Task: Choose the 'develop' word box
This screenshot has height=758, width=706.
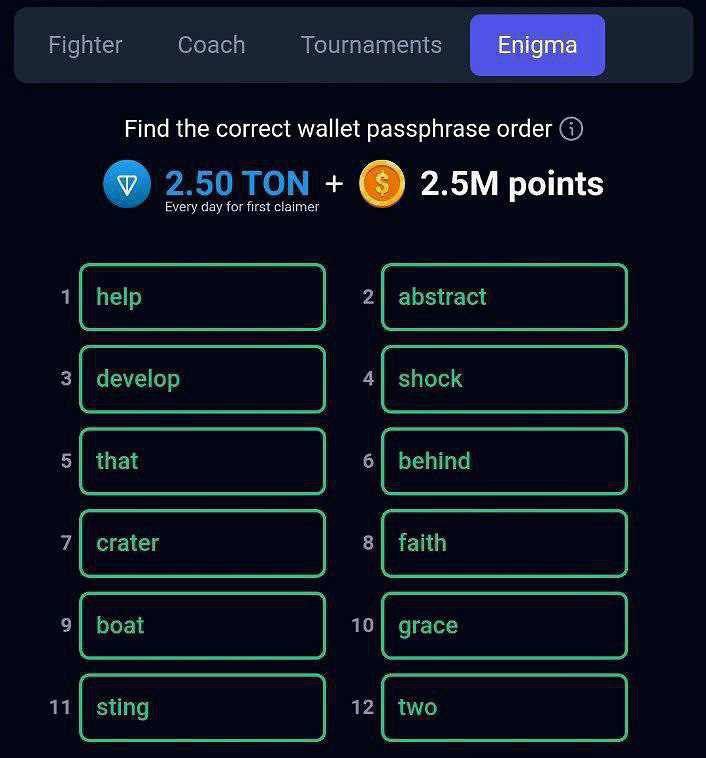Action: [202, 379]
